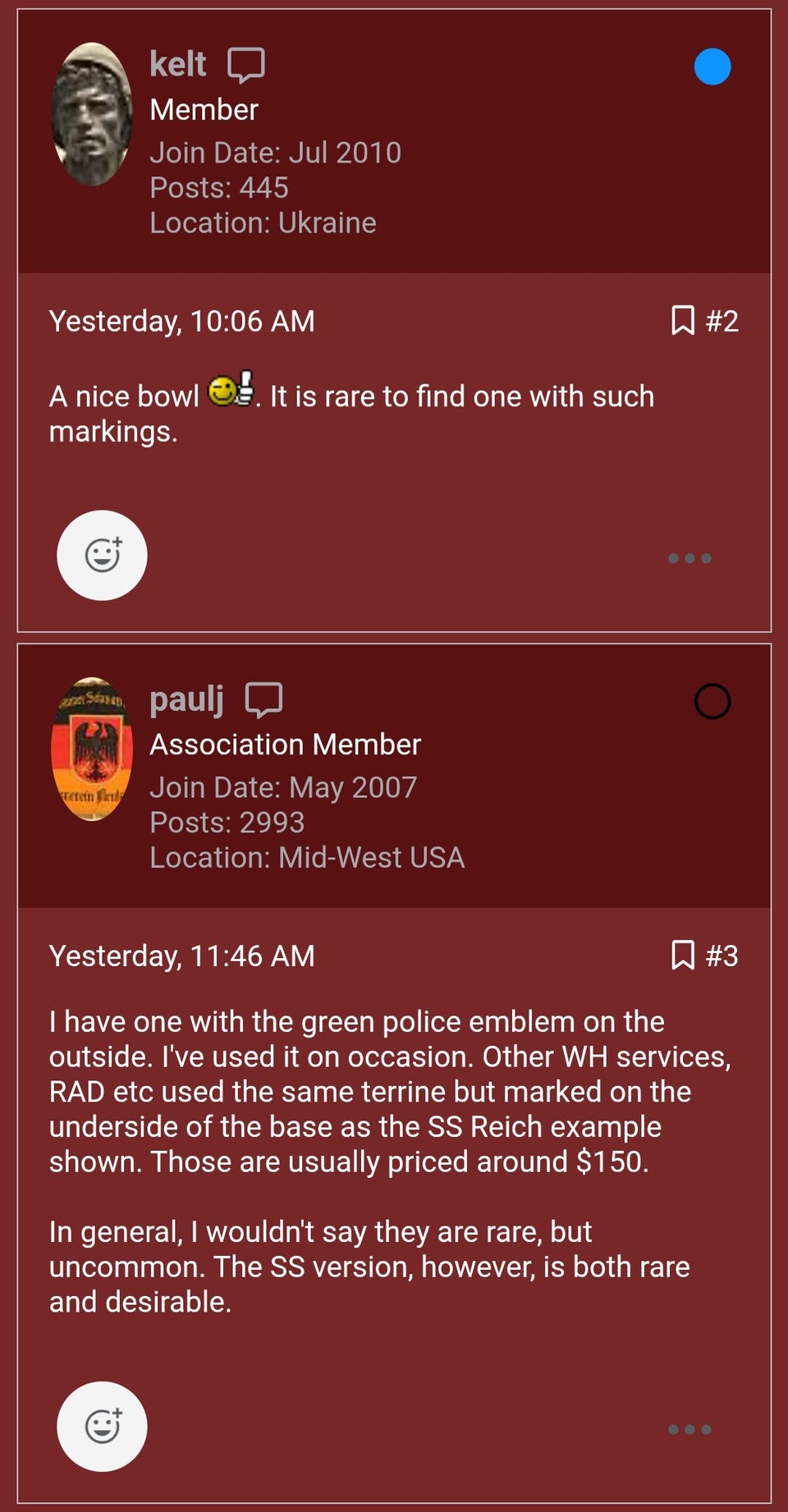Message paulj via the speech bubble icon

point(263,700)
